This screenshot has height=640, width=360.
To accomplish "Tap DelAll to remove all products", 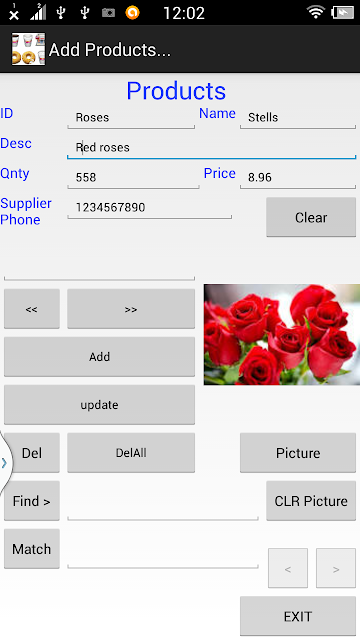I will (131, 453).
